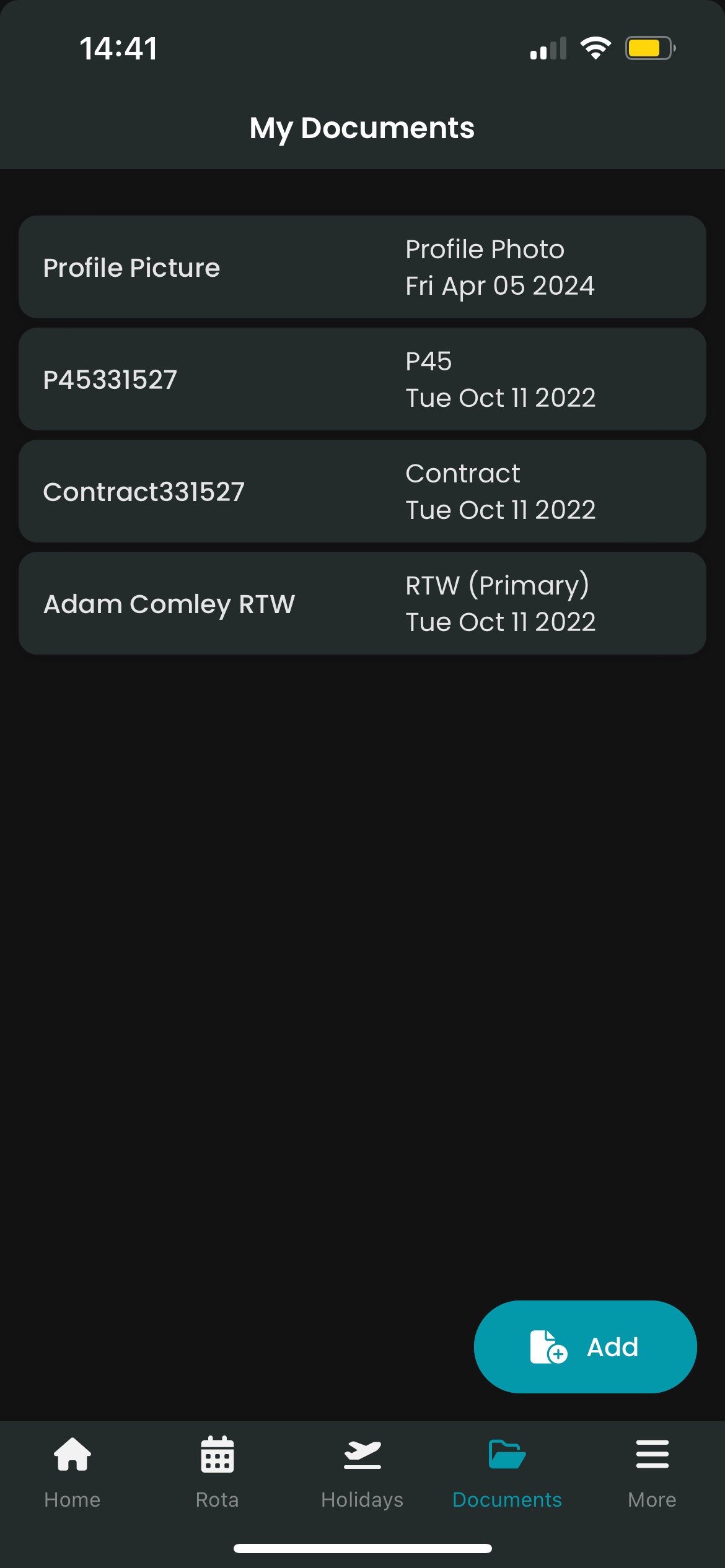Open the Adam Comley RTW document
Image resolution: width=725 pixels, height=1568 pixels.
362,603
